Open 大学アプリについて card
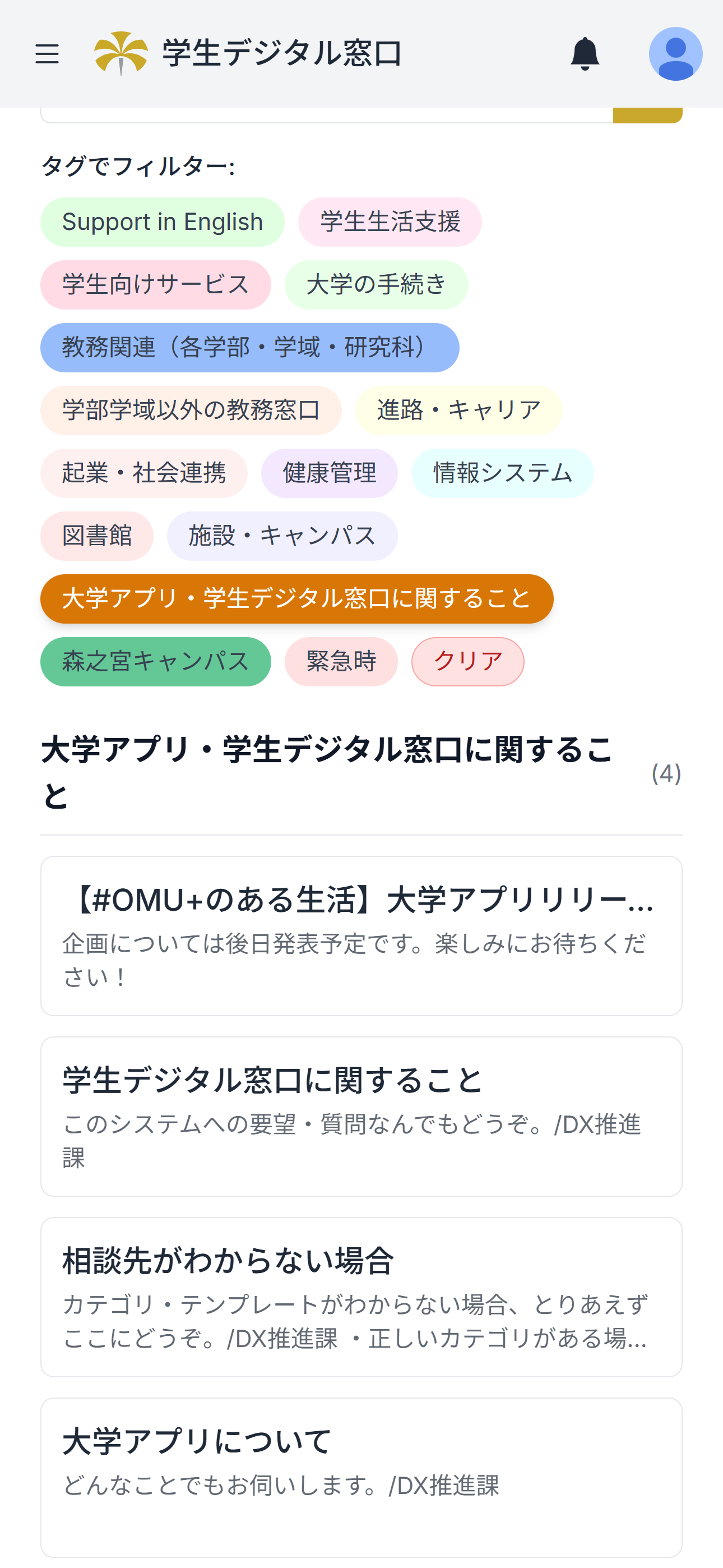The width and height of the screenshot is (723, 1568). coord(361,1477)
